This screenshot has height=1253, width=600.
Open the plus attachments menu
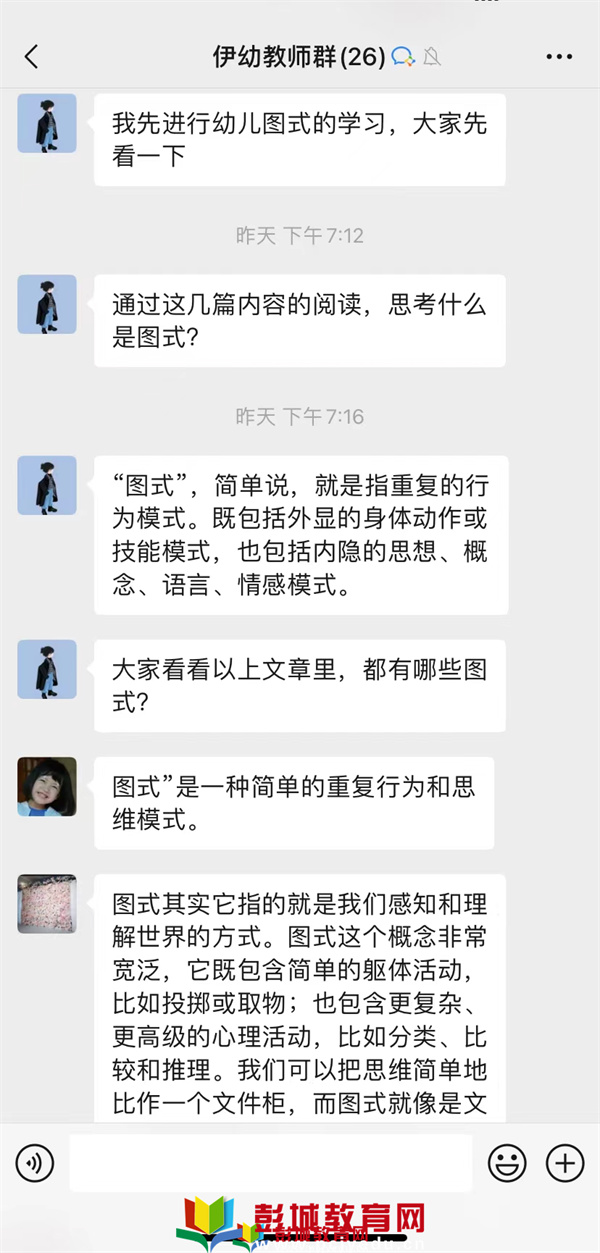(x=565, y=1163)
